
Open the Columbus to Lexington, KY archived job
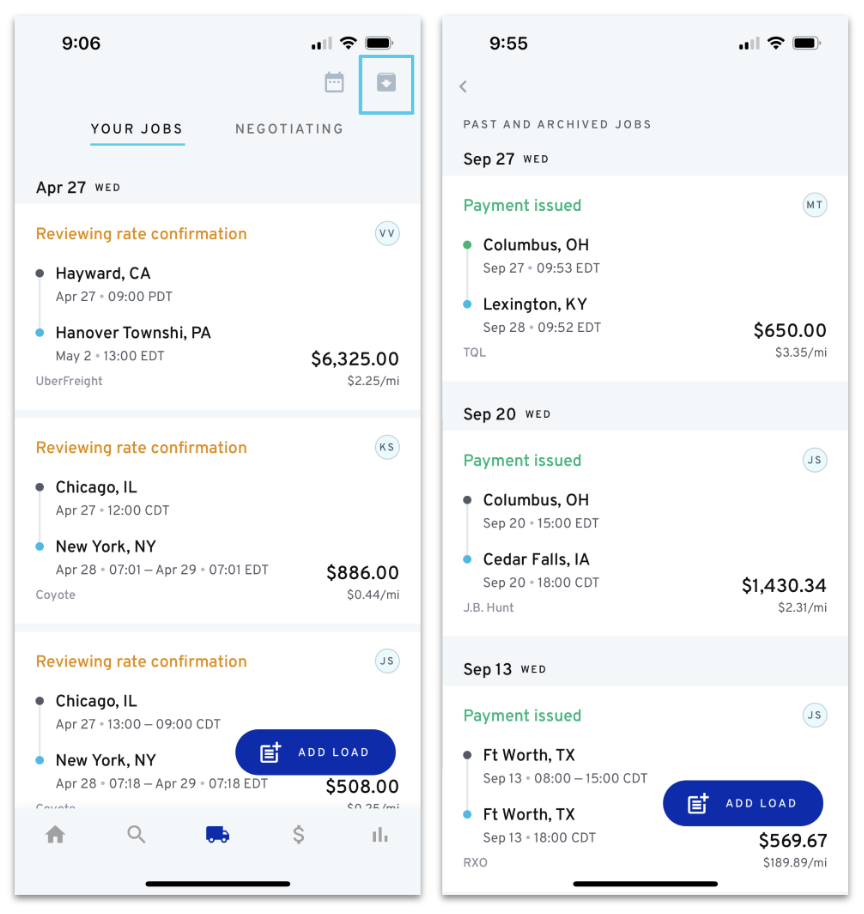click(x=645, y=280)
